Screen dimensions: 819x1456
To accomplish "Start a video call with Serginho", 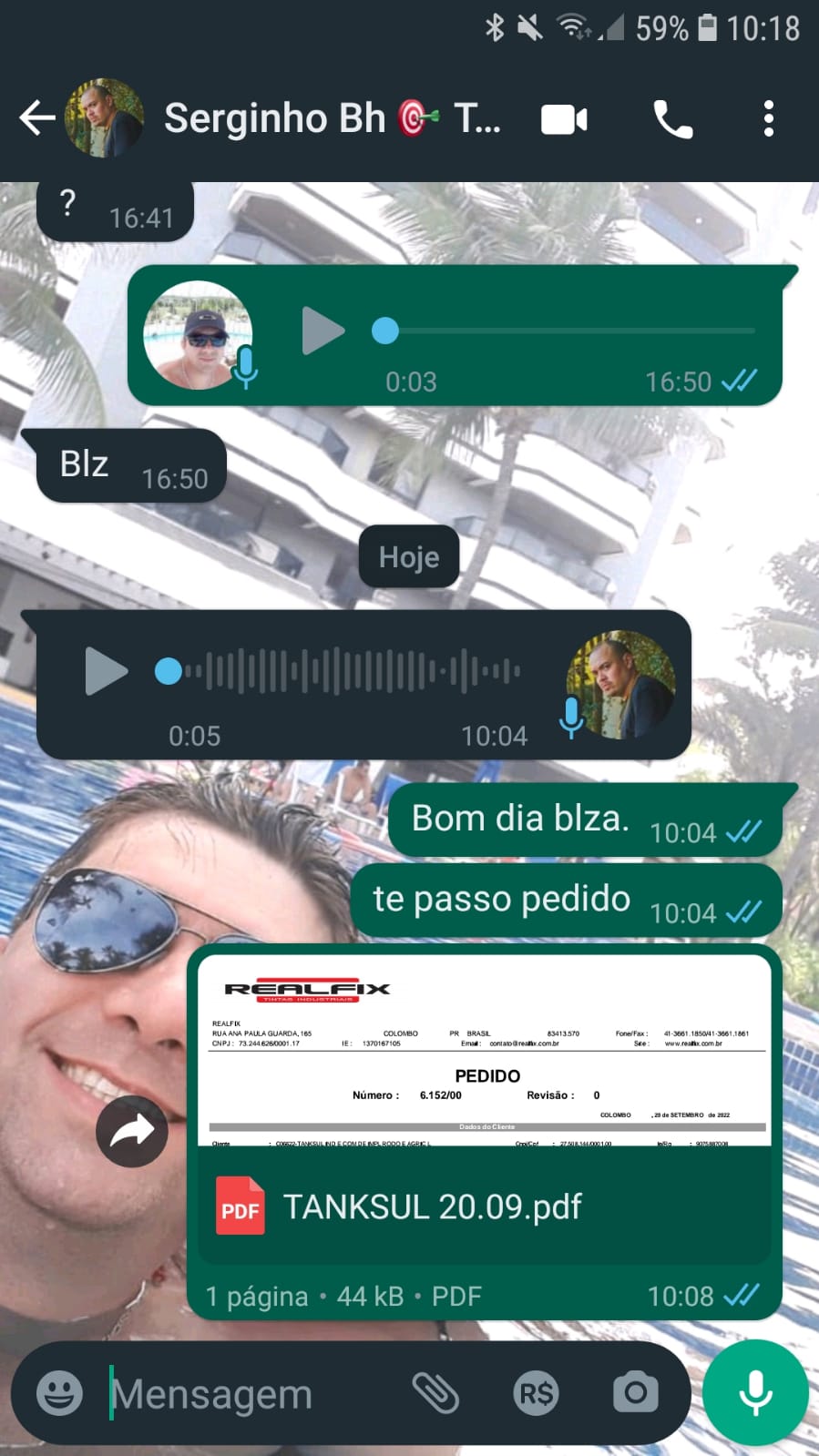I will (564, 119).
